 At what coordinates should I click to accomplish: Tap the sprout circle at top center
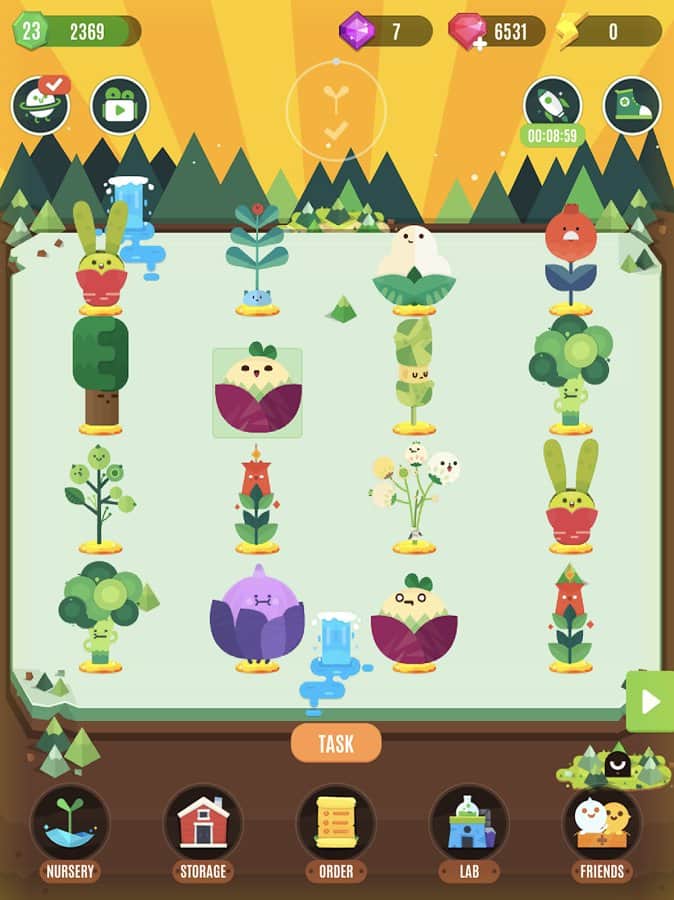pyautogui.click(x=336, y=110)
